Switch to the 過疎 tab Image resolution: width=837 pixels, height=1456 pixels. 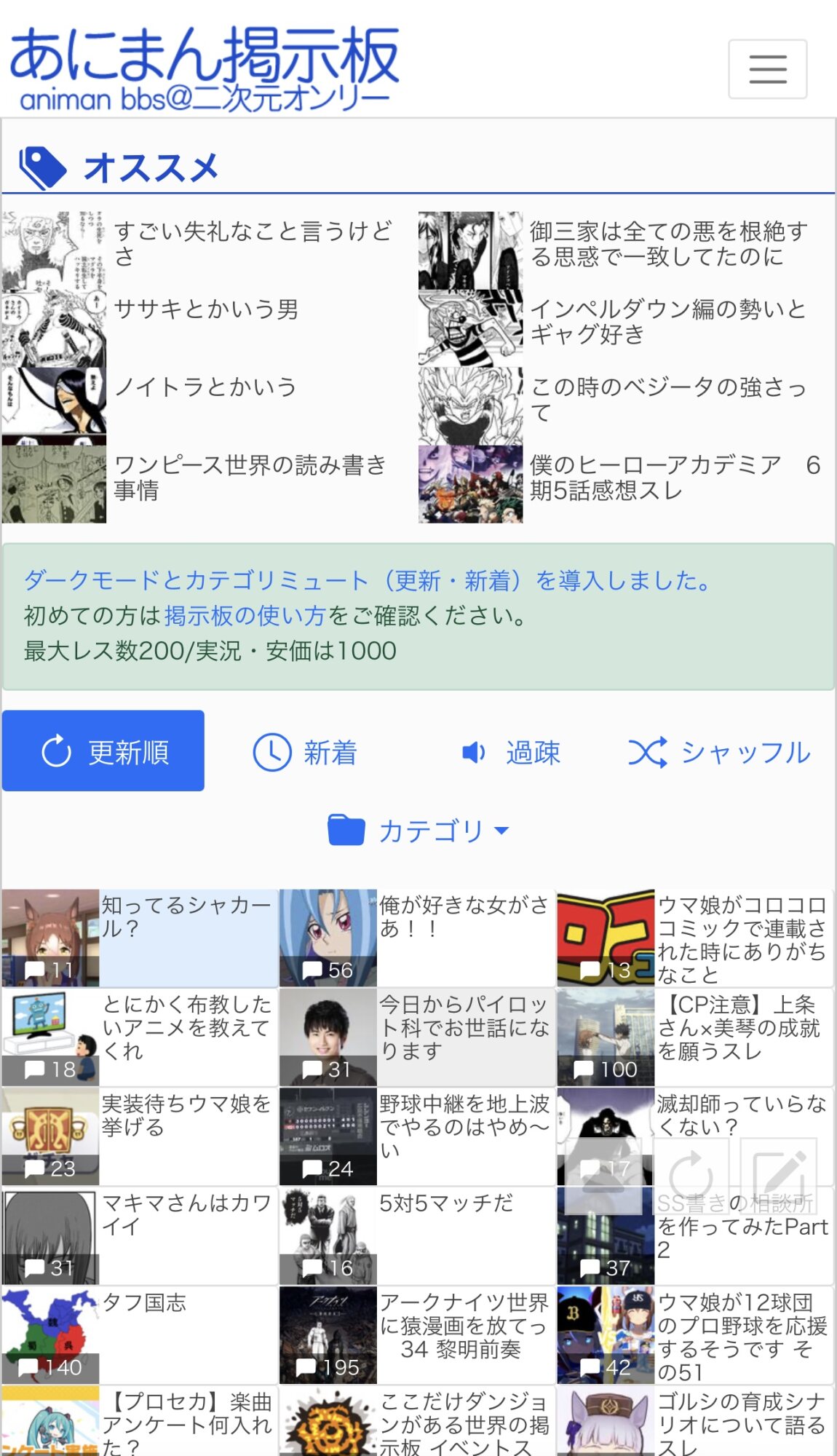pyautogui.click(x=510, y=752)
